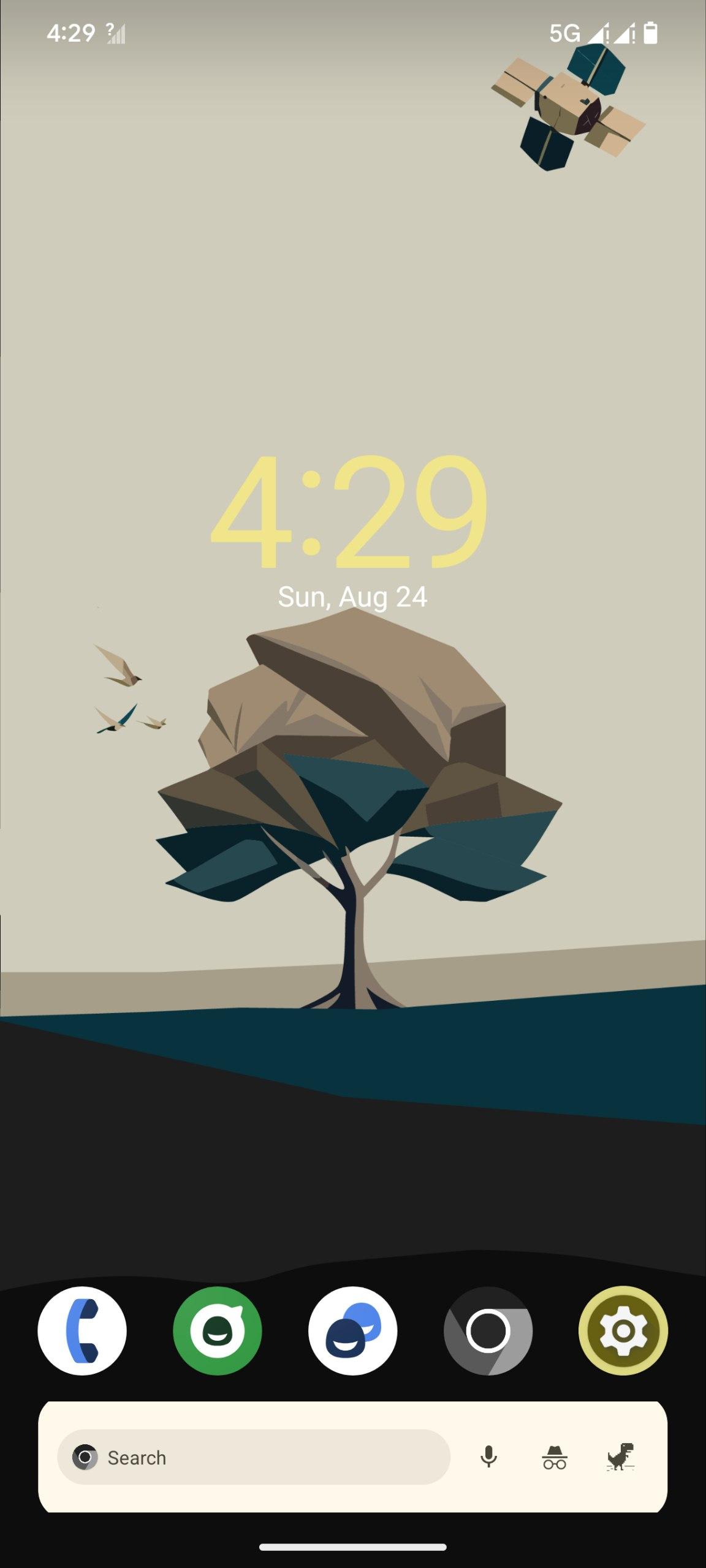706x1568 pixels.
Task: Start the dinosaur game from the widget
Action: click(621, 1457)
